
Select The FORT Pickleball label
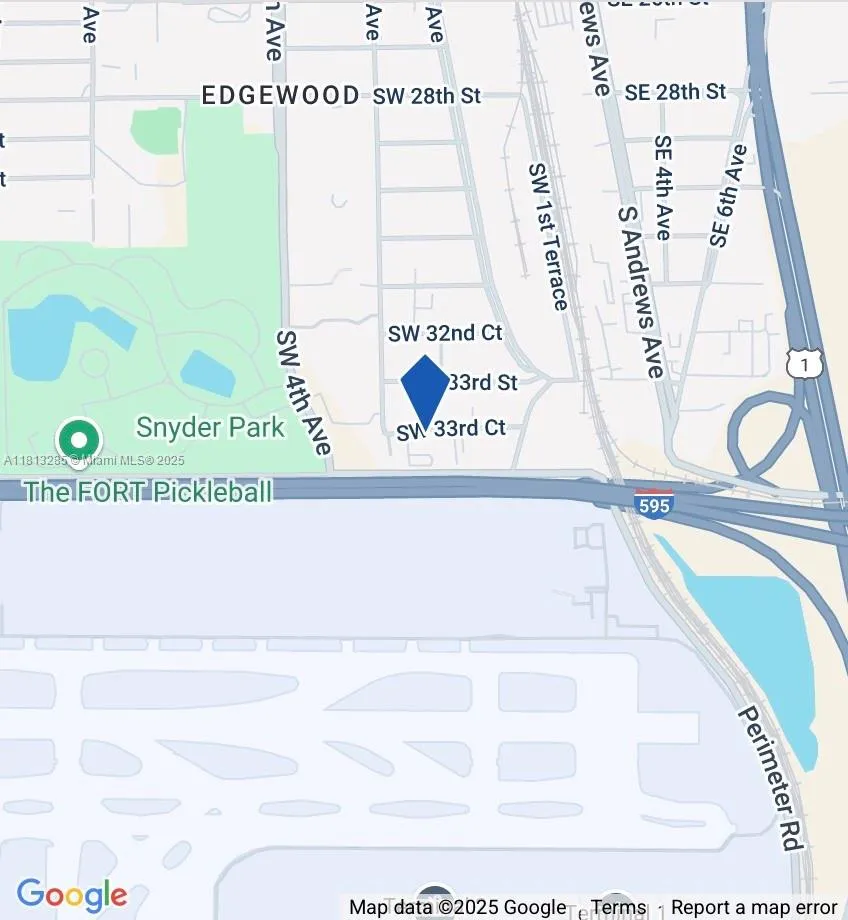[x=150, y=491]
